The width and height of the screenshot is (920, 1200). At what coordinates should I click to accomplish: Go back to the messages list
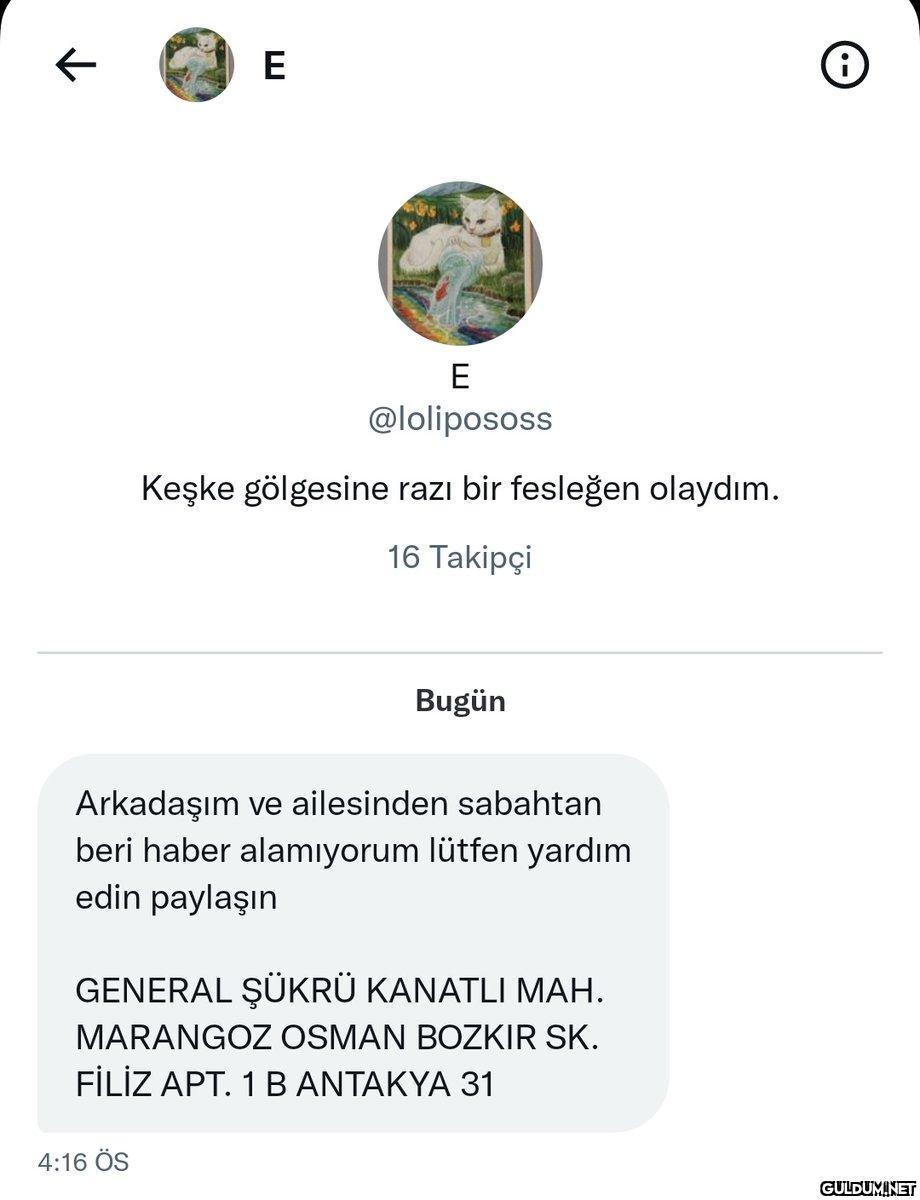click(76, 66)
